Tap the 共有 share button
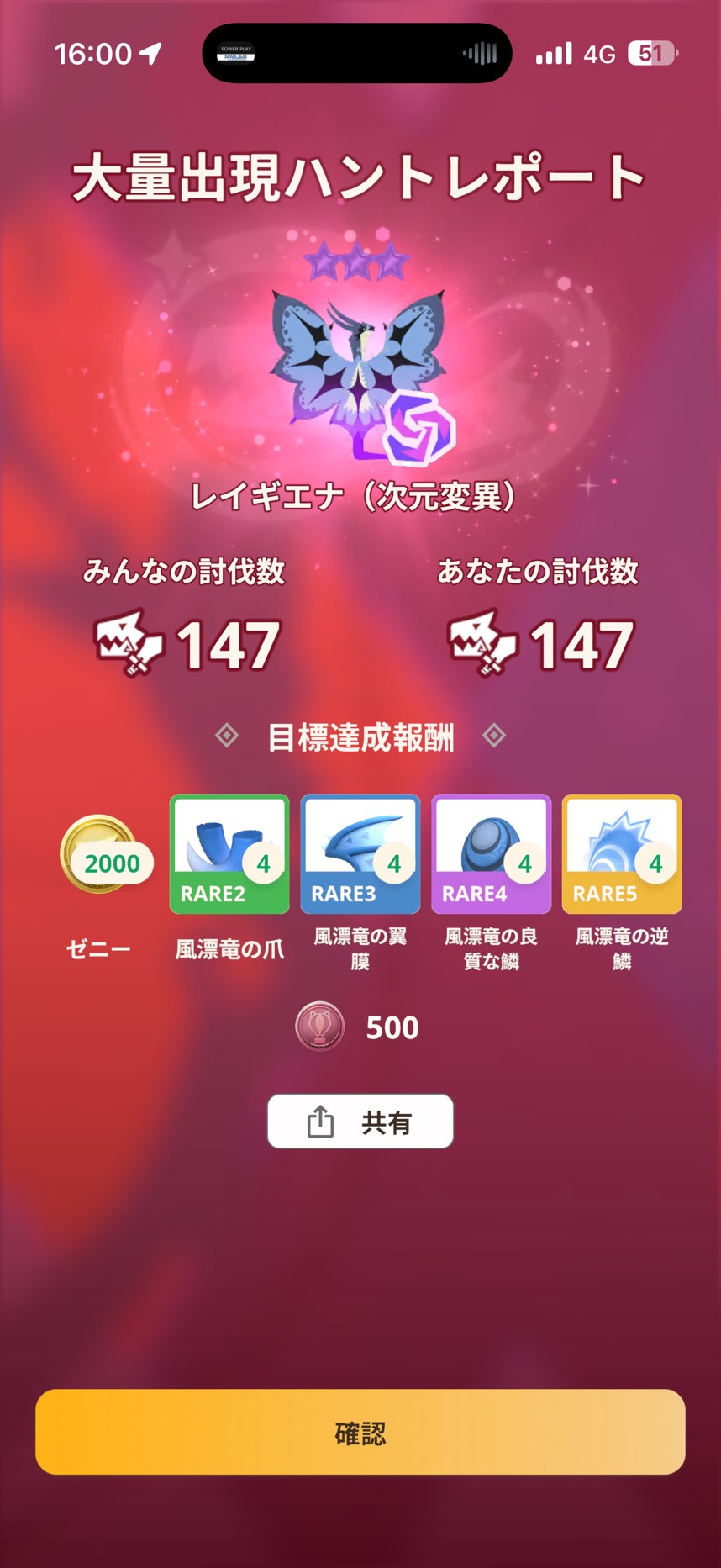 (x=360, y=1122)
